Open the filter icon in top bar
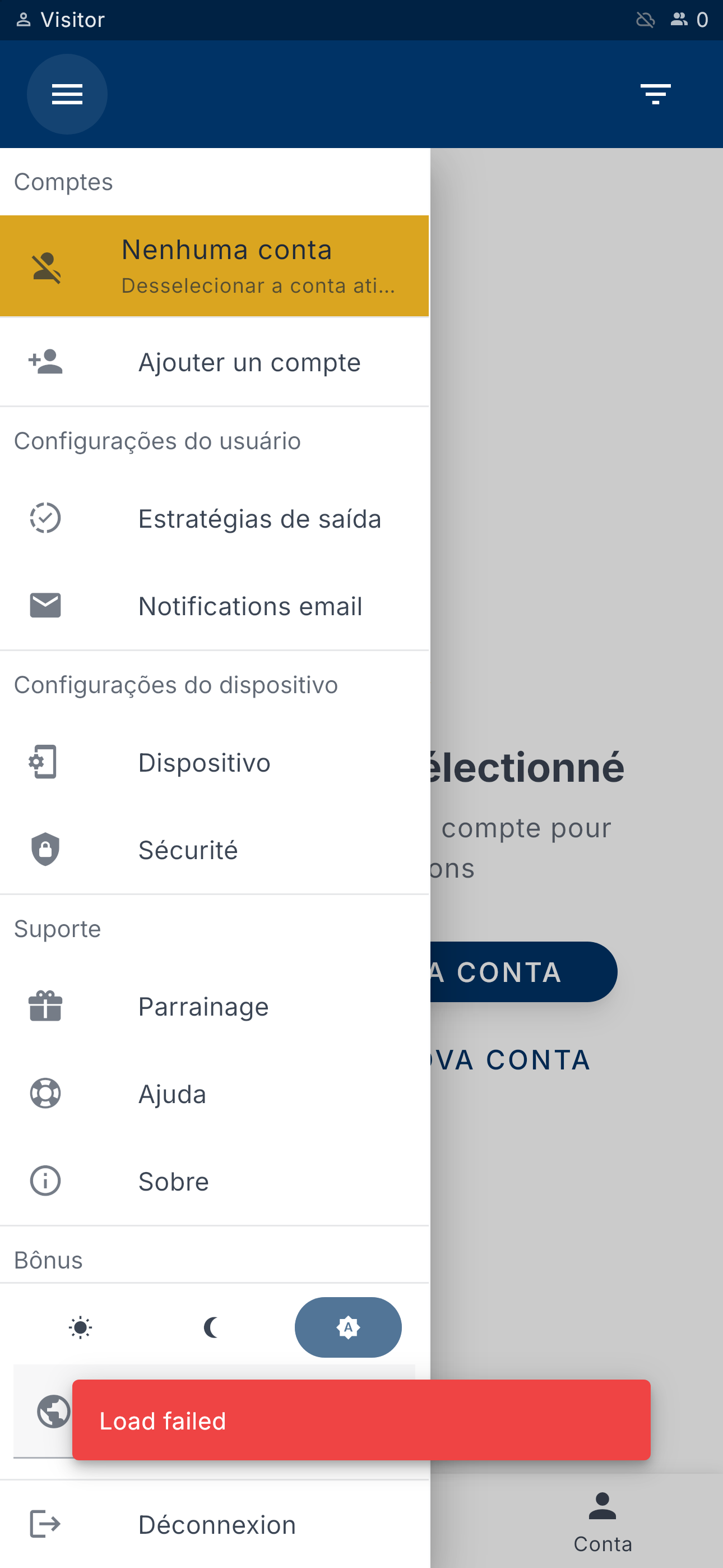This screenshot has height=1568, width=723. click(655, 94)
